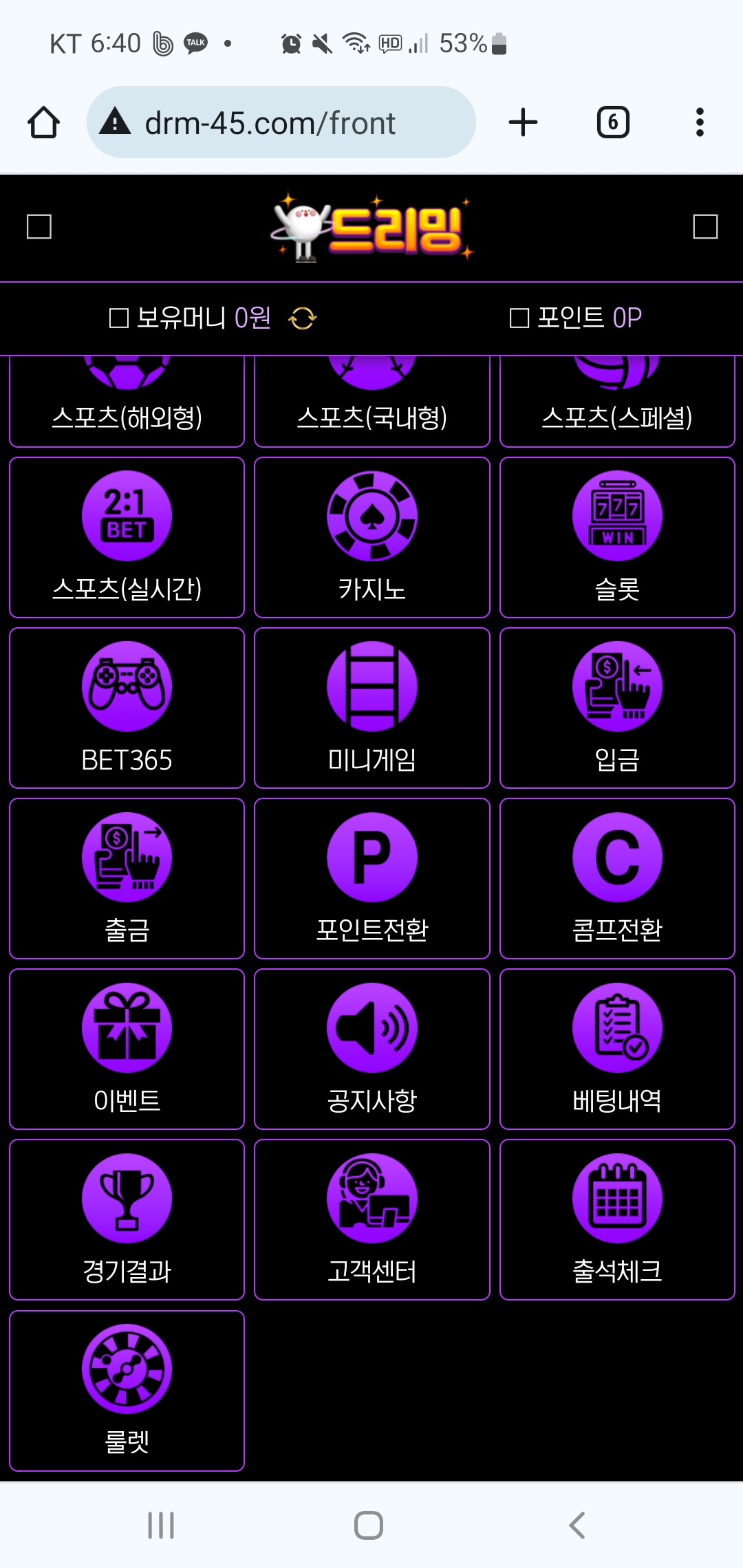The image size is (743, 1568).
Task: Open the 출석체크 calendar
Action: pos(617,1219)
